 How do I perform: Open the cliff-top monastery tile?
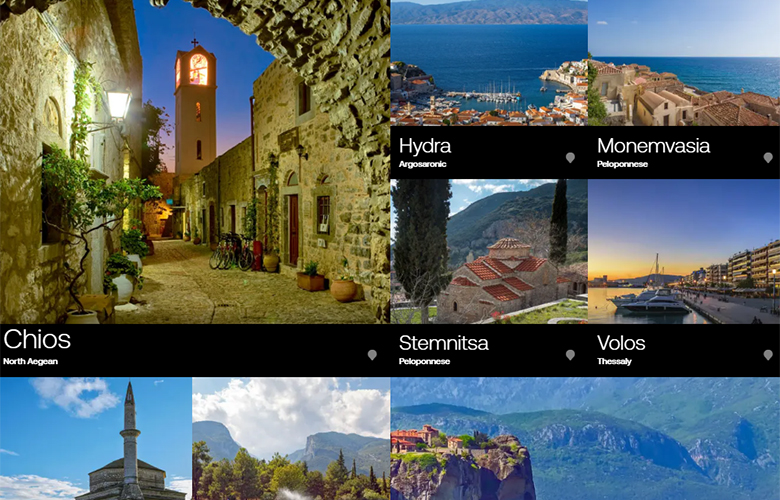[x=585, y=440]
